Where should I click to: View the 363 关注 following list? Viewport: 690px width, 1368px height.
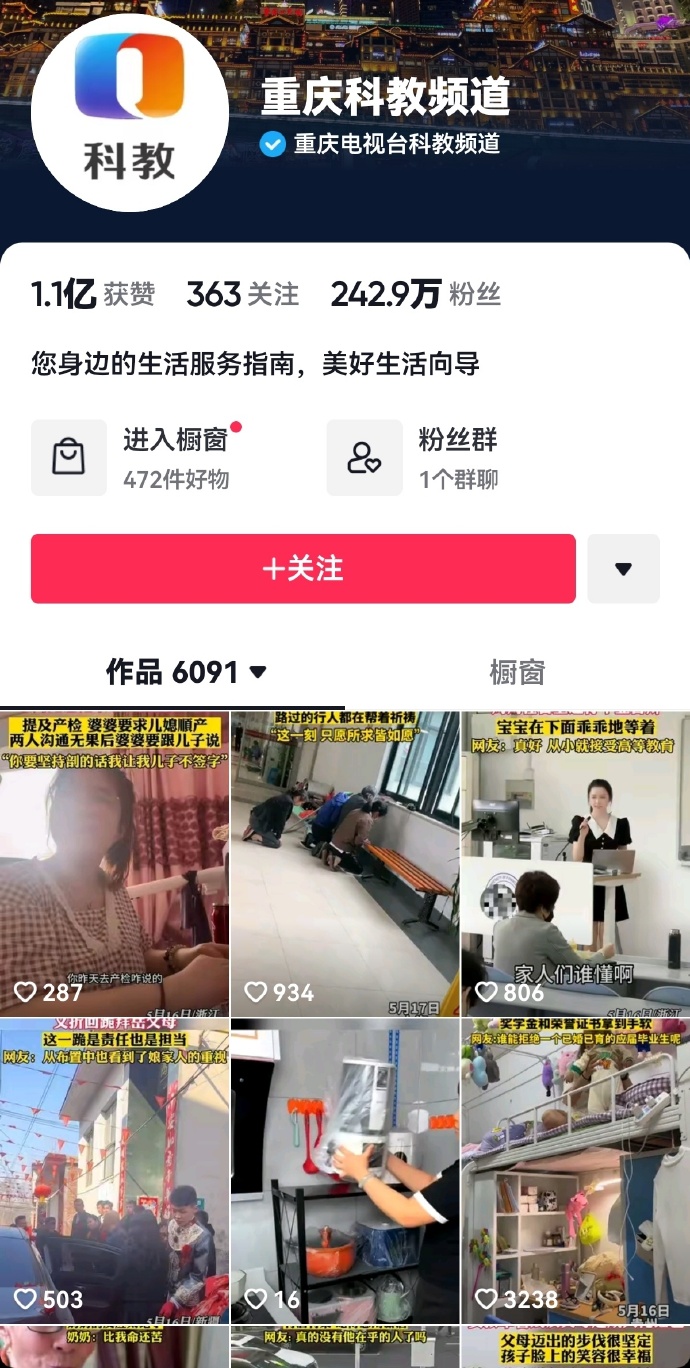coord(242,294)
